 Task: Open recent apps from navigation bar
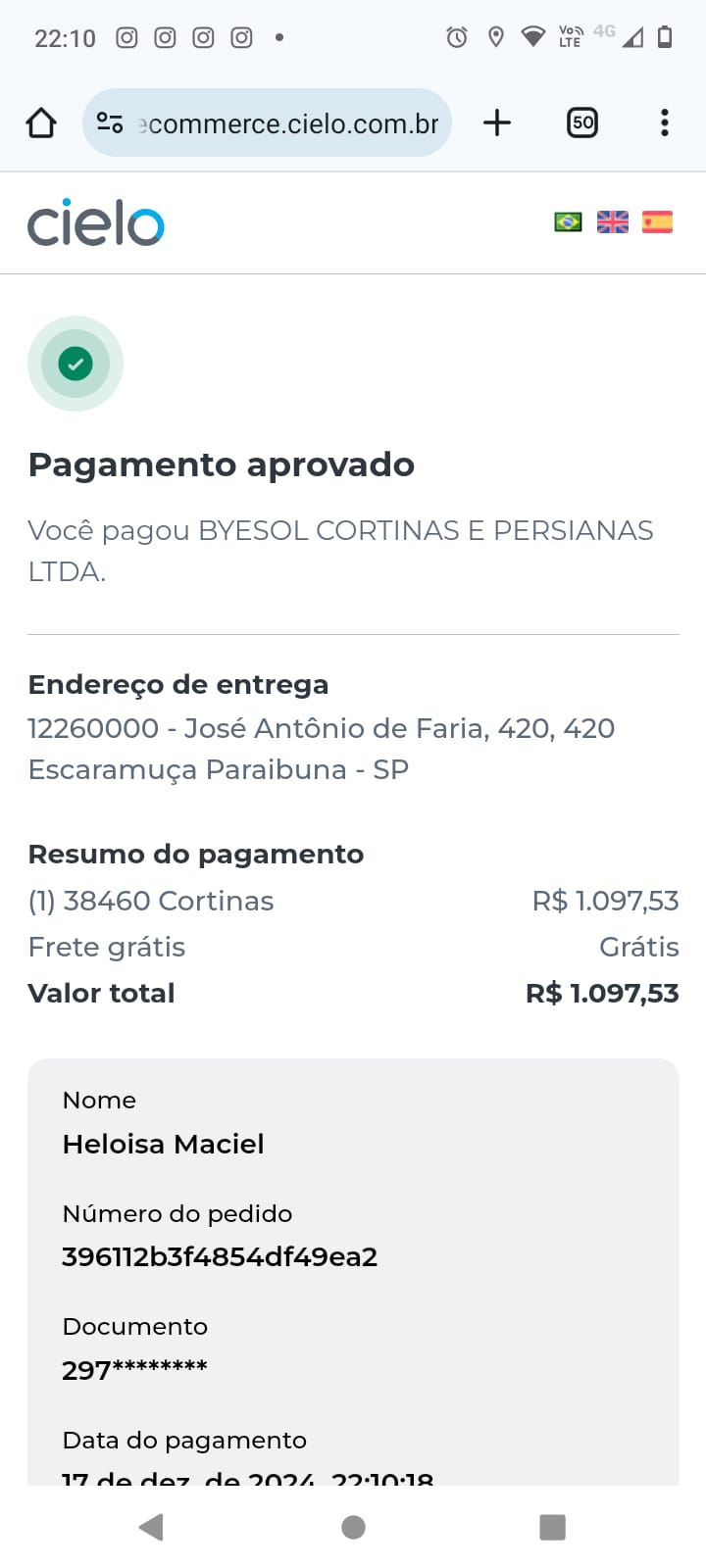coord(553,1527)
